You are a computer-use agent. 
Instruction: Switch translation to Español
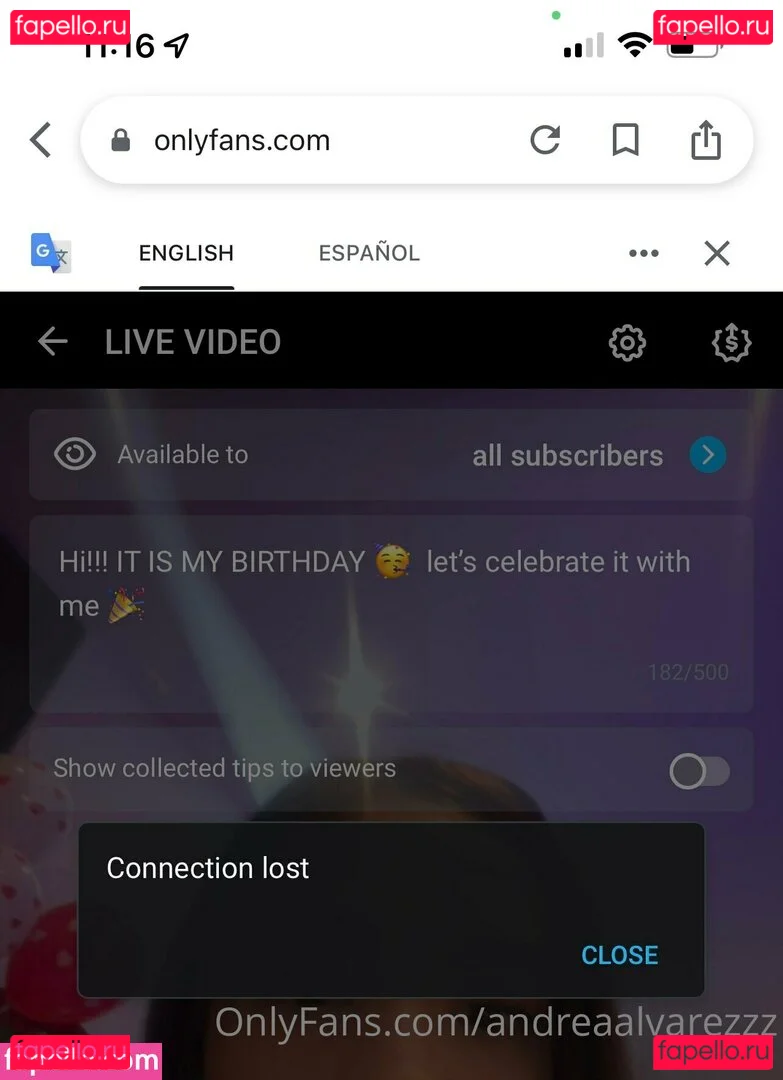tap(369, 253)
